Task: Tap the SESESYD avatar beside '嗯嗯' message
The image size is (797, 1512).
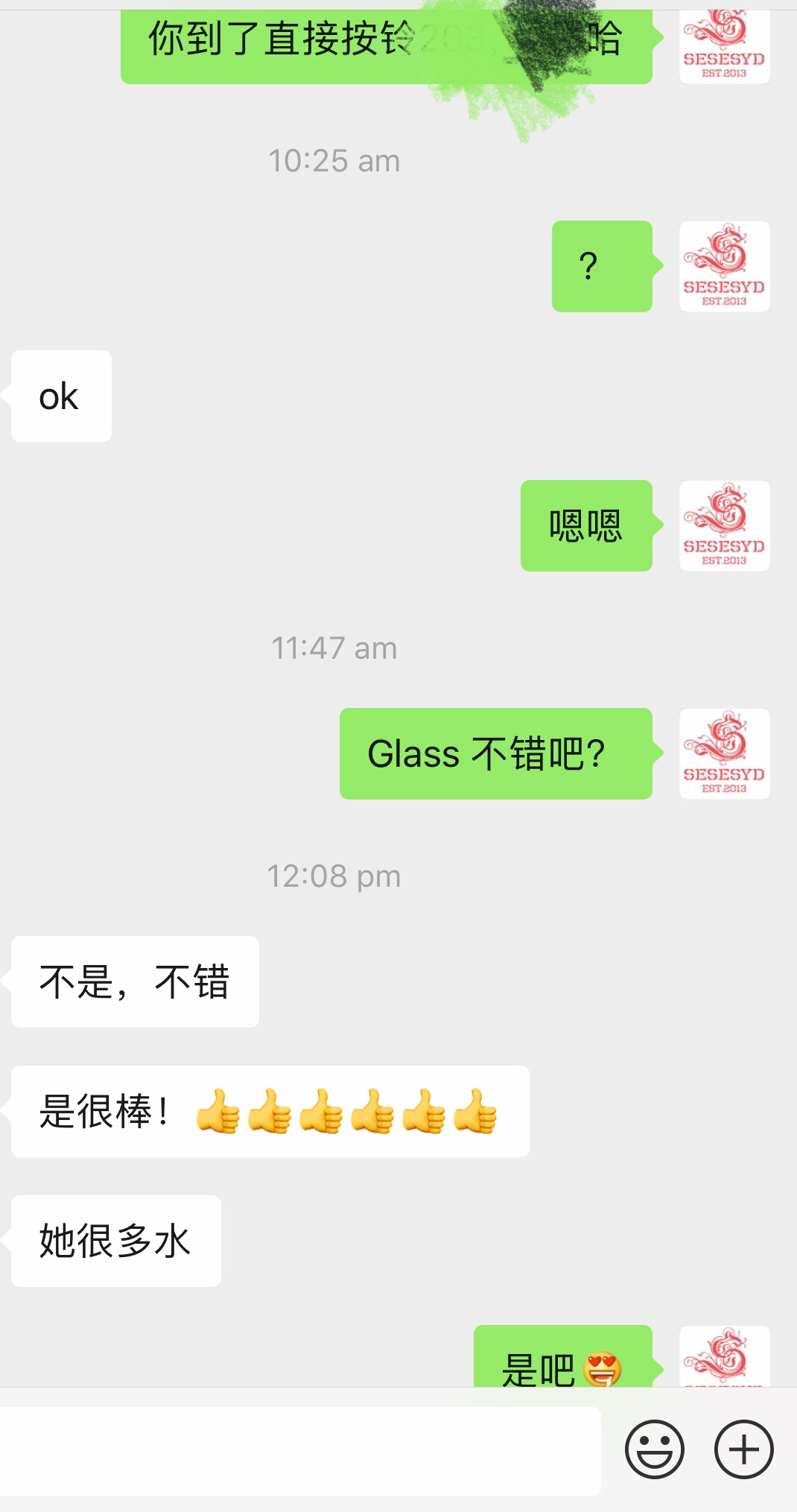Action: (724, 525)
